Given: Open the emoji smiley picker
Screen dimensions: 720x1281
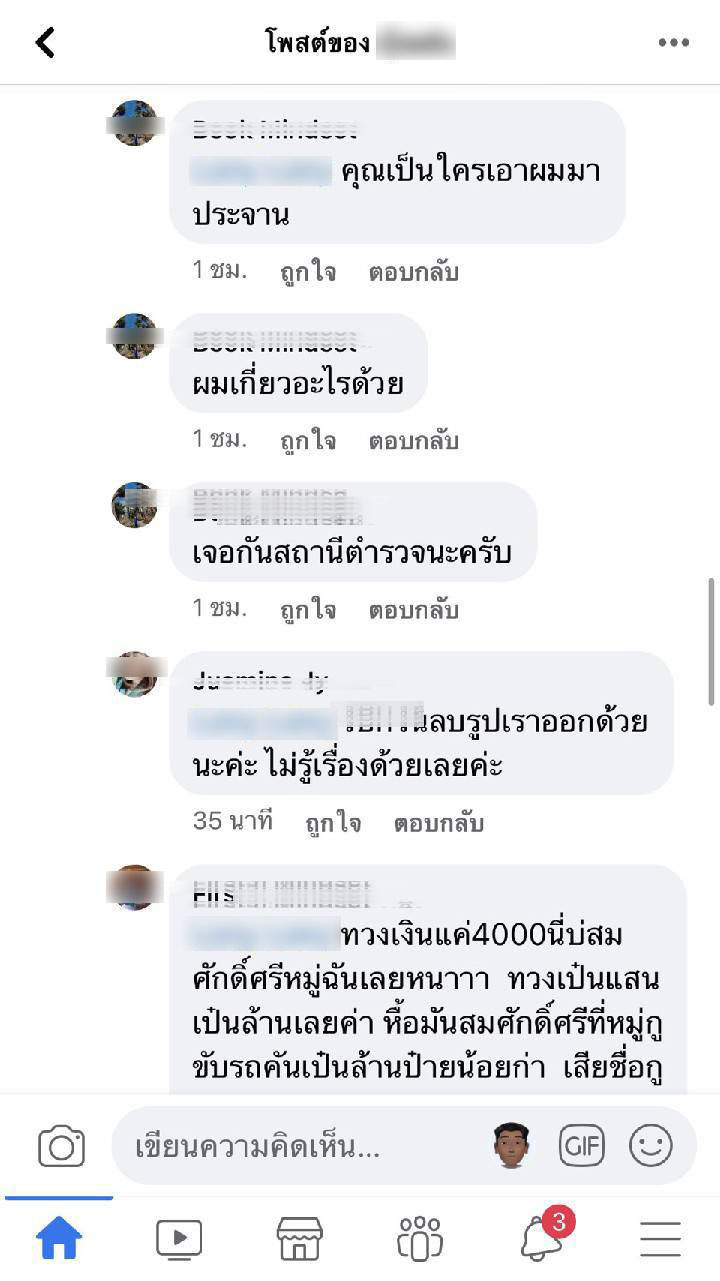Looking at the screenshot, I should pos(650,1145).
